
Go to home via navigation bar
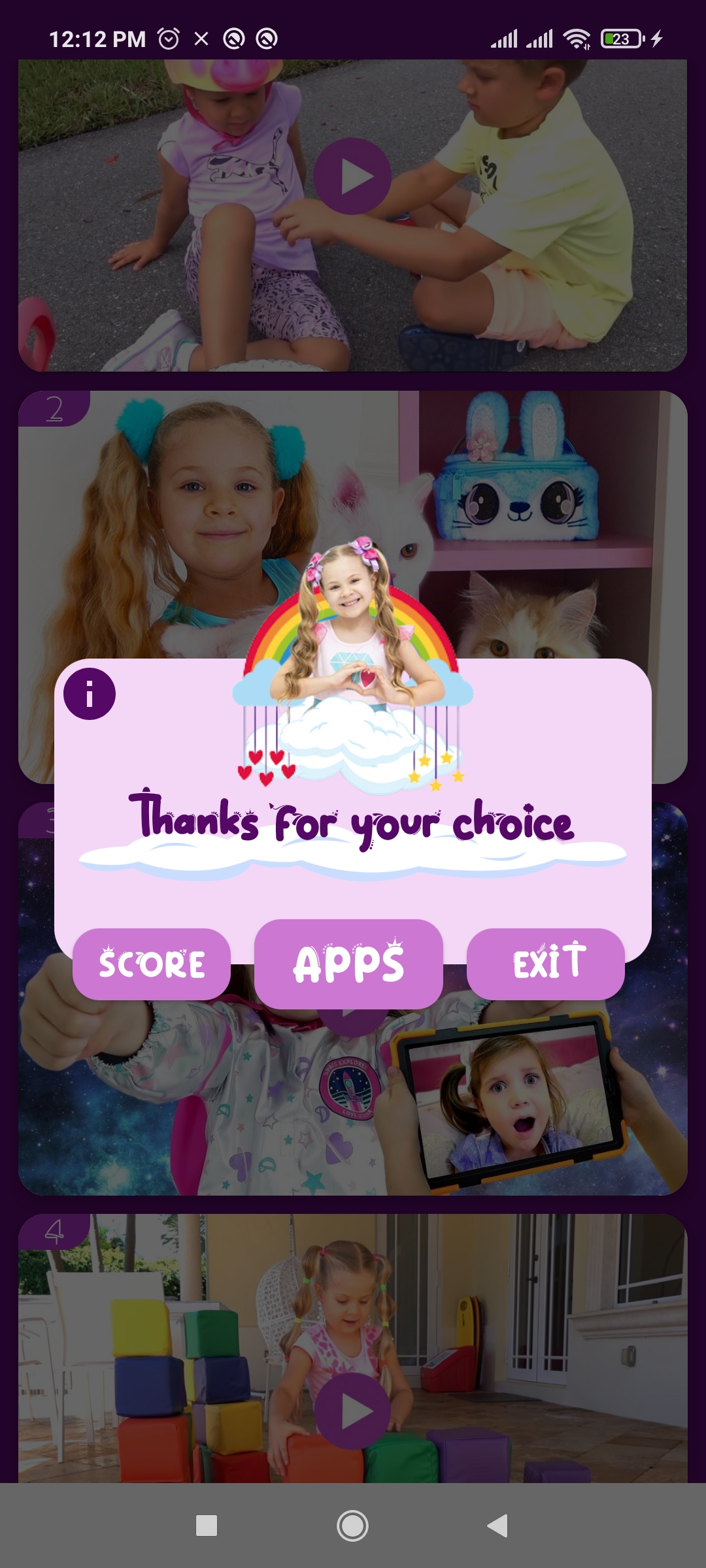pyautogui.click(x=352, y=1526)
